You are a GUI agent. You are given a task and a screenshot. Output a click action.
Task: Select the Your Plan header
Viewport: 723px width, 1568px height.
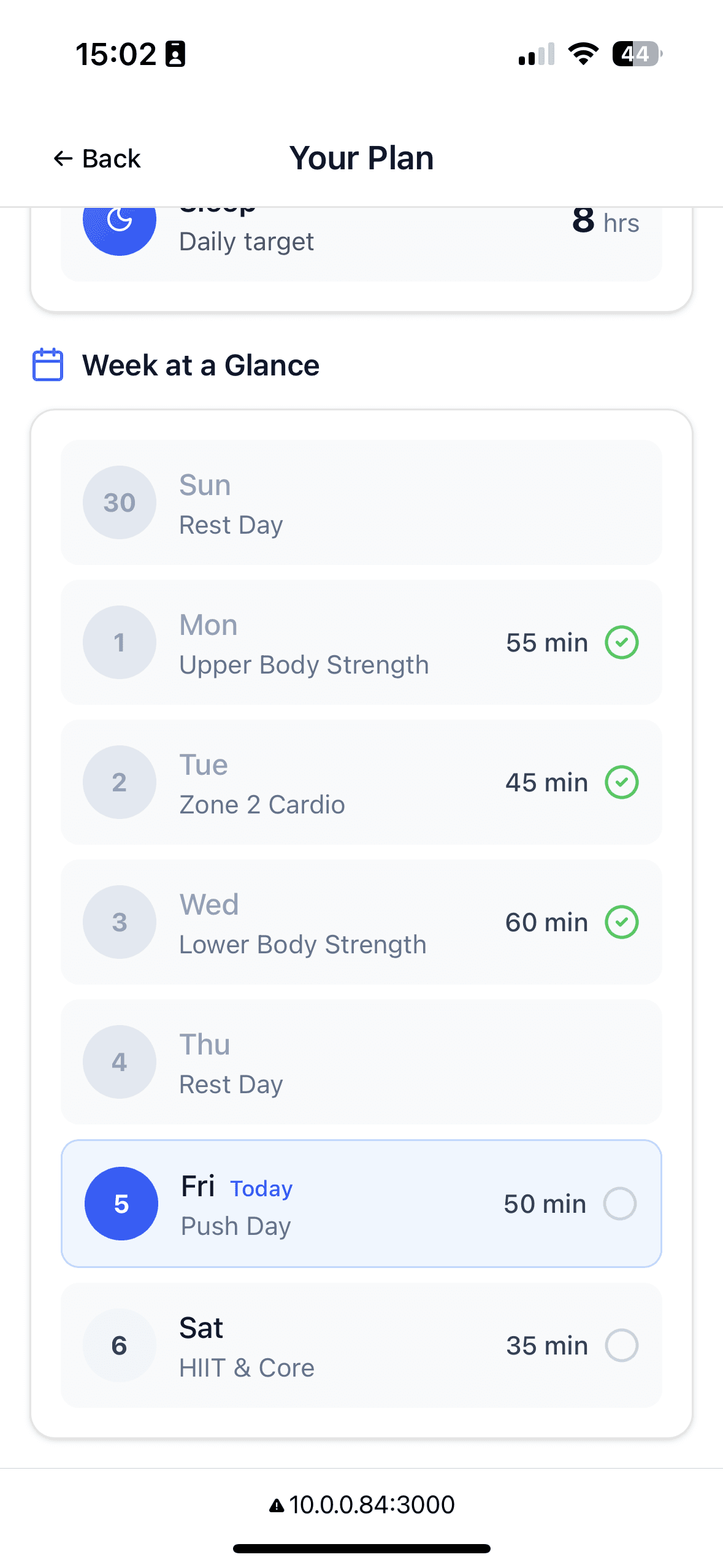(x=361, y=158)
